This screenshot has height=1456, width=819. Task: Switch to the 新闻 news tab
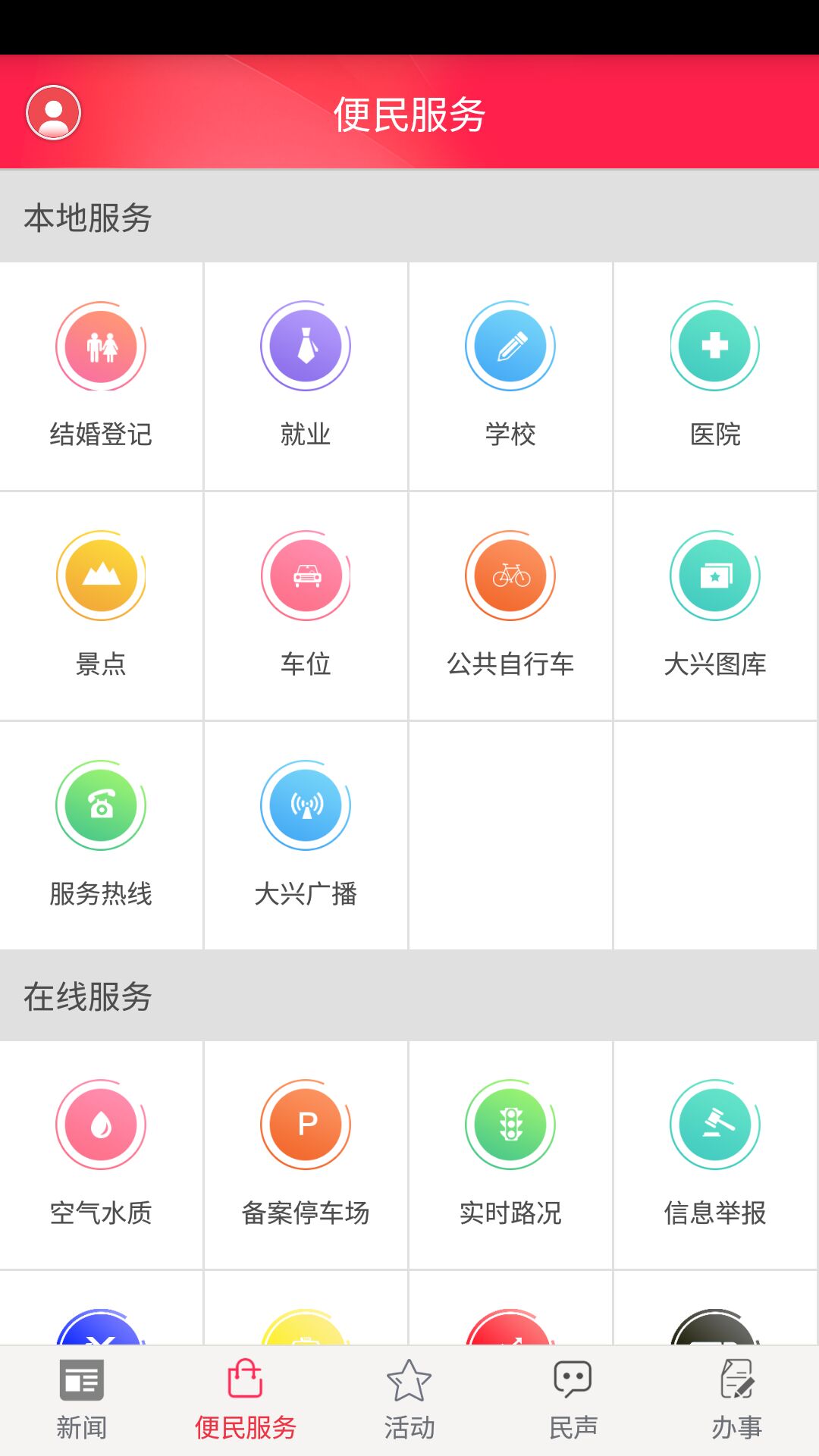click(x=82, y=1400)
